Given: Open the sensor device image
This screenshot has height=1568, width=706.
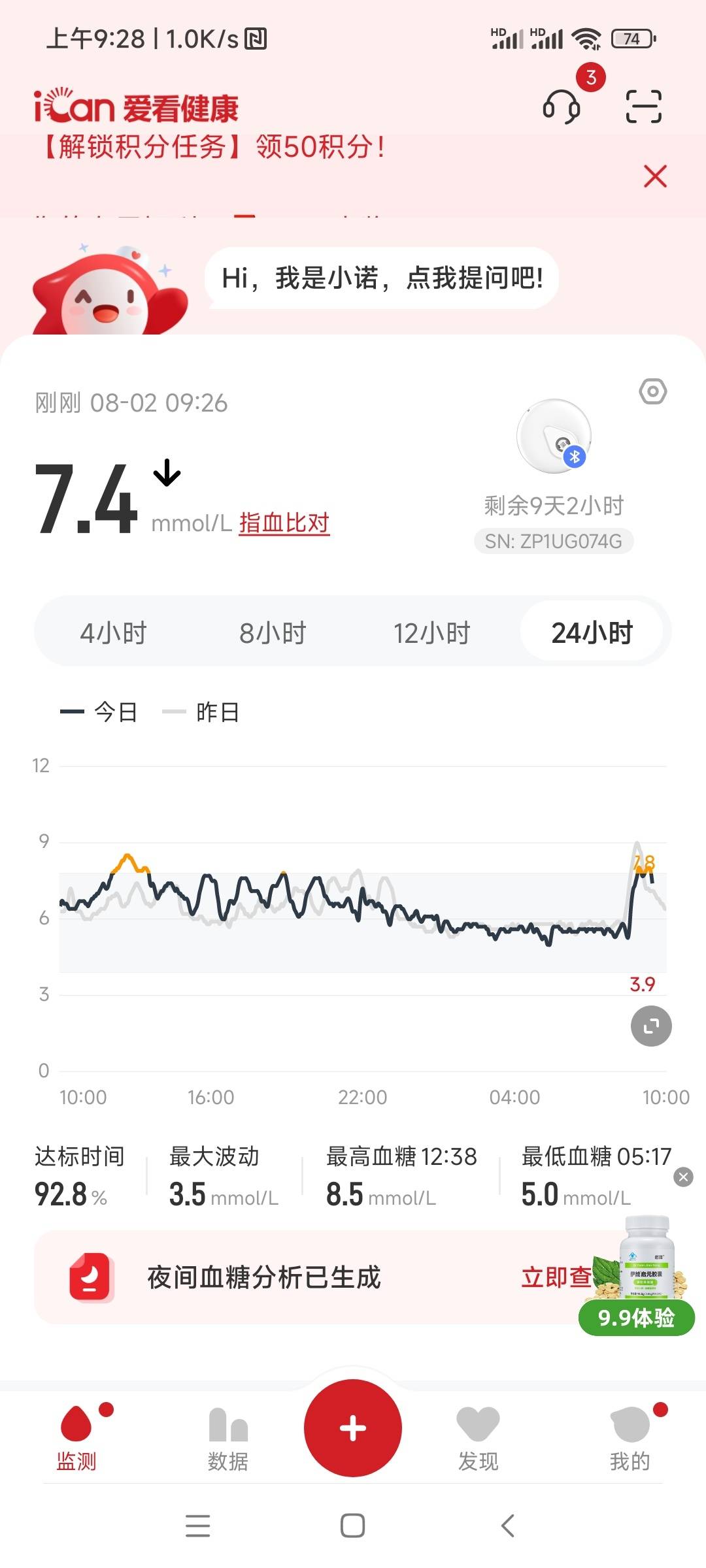Looking at the screenshot, I should (554, 436).
